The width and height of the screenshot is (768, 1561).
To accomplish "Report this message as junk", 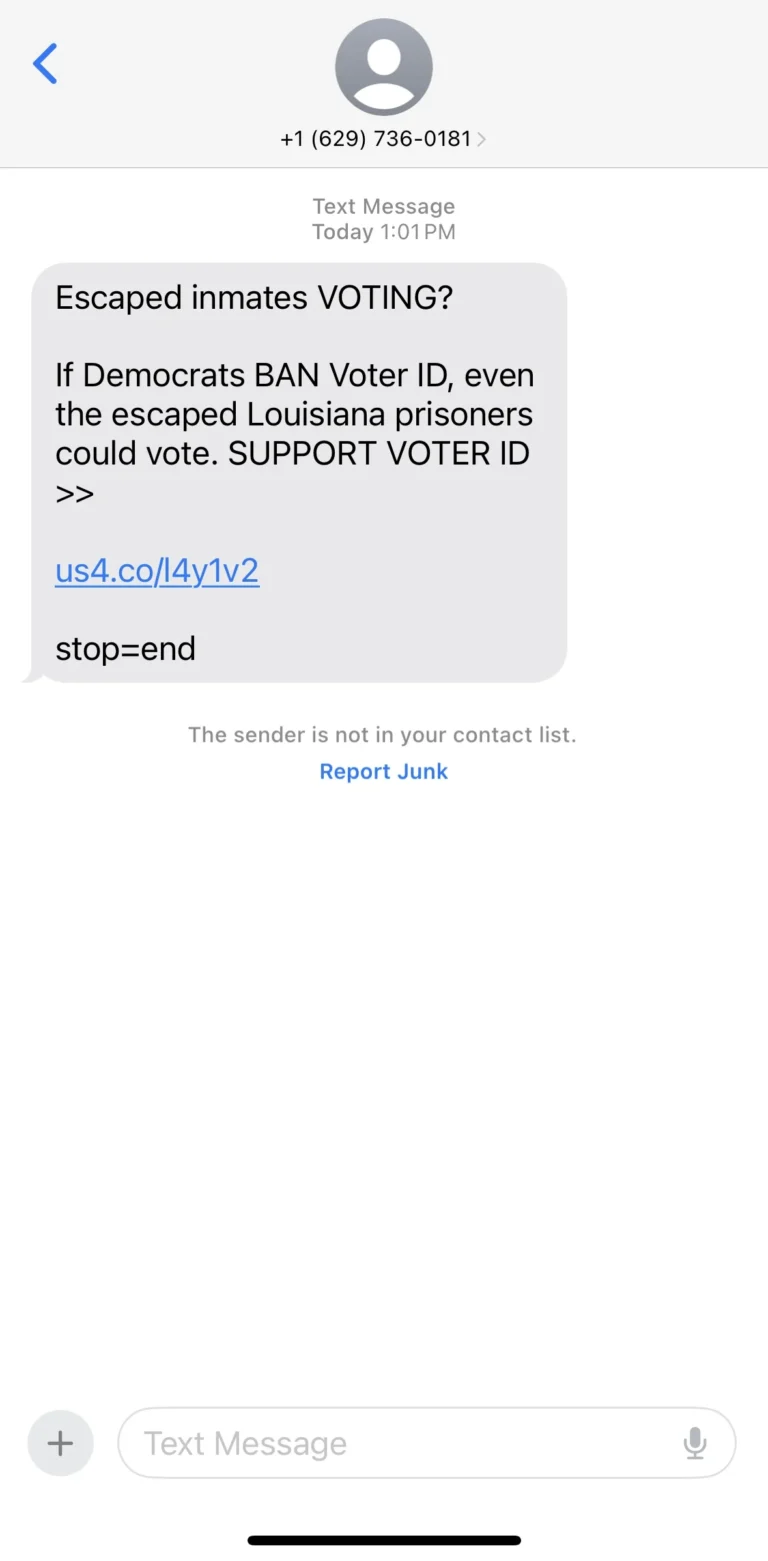I will click(383, 771).
